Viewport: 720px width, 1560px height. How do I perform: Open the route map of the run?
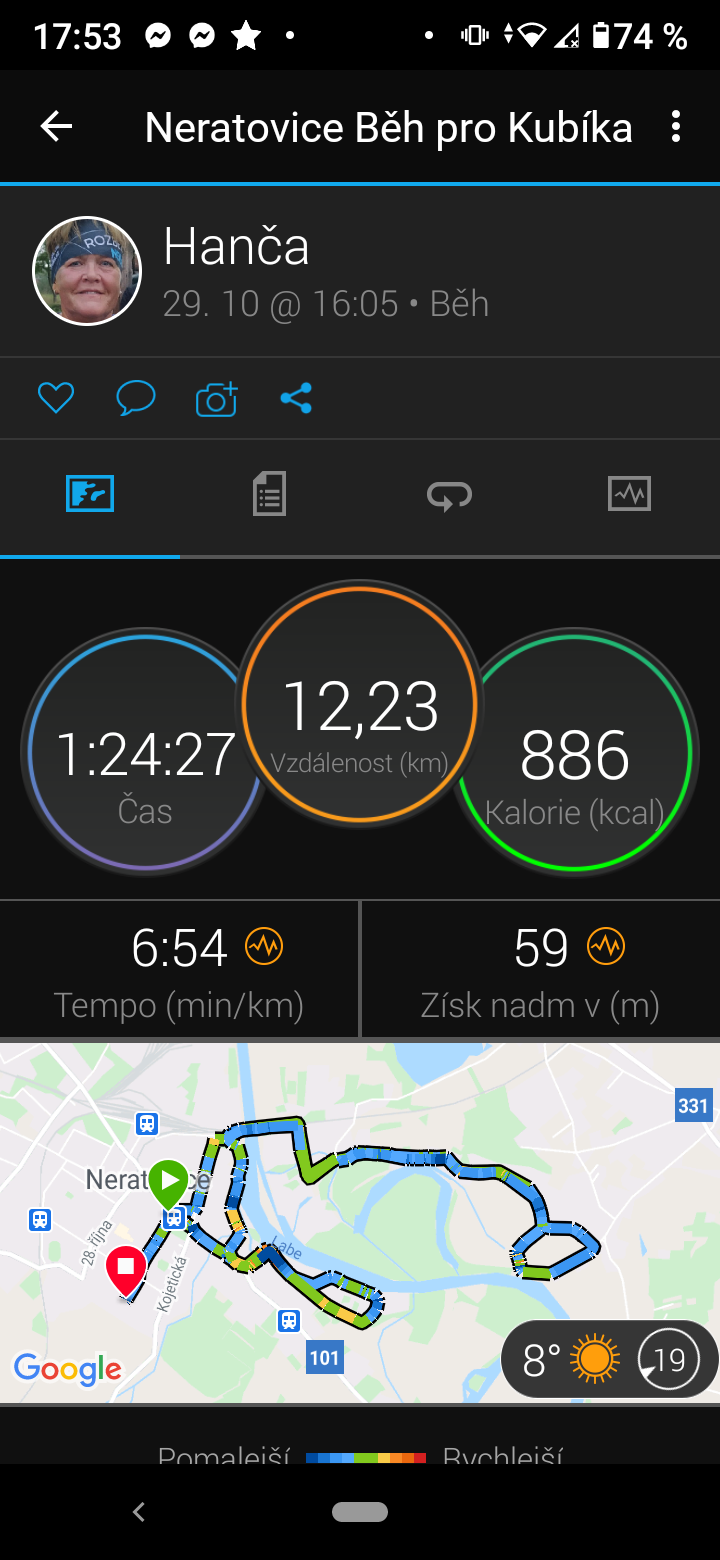click(x=360, y=1222)
